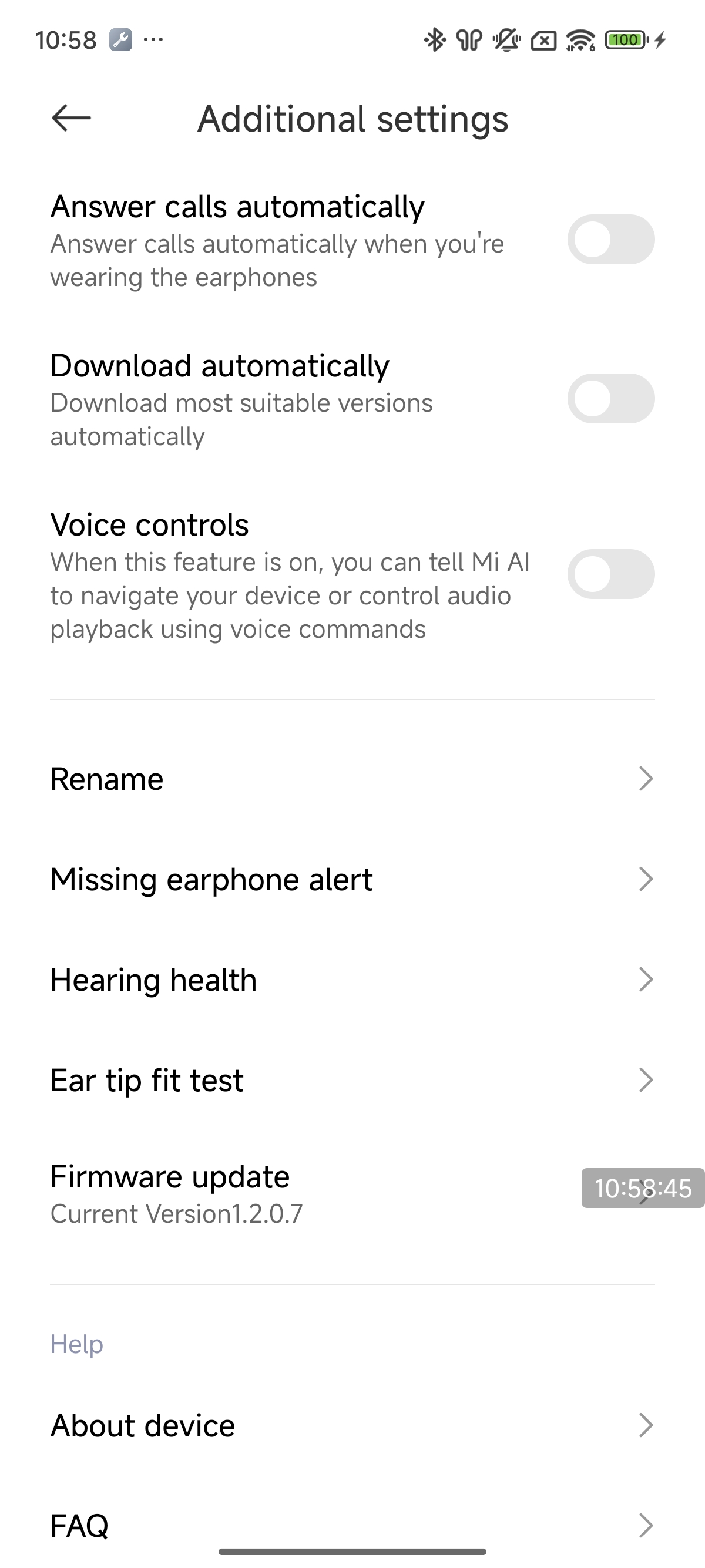Toggle Voice controls on
Image resolution: width=705 pixels, height=1568 pixels.
click(610, 574)
